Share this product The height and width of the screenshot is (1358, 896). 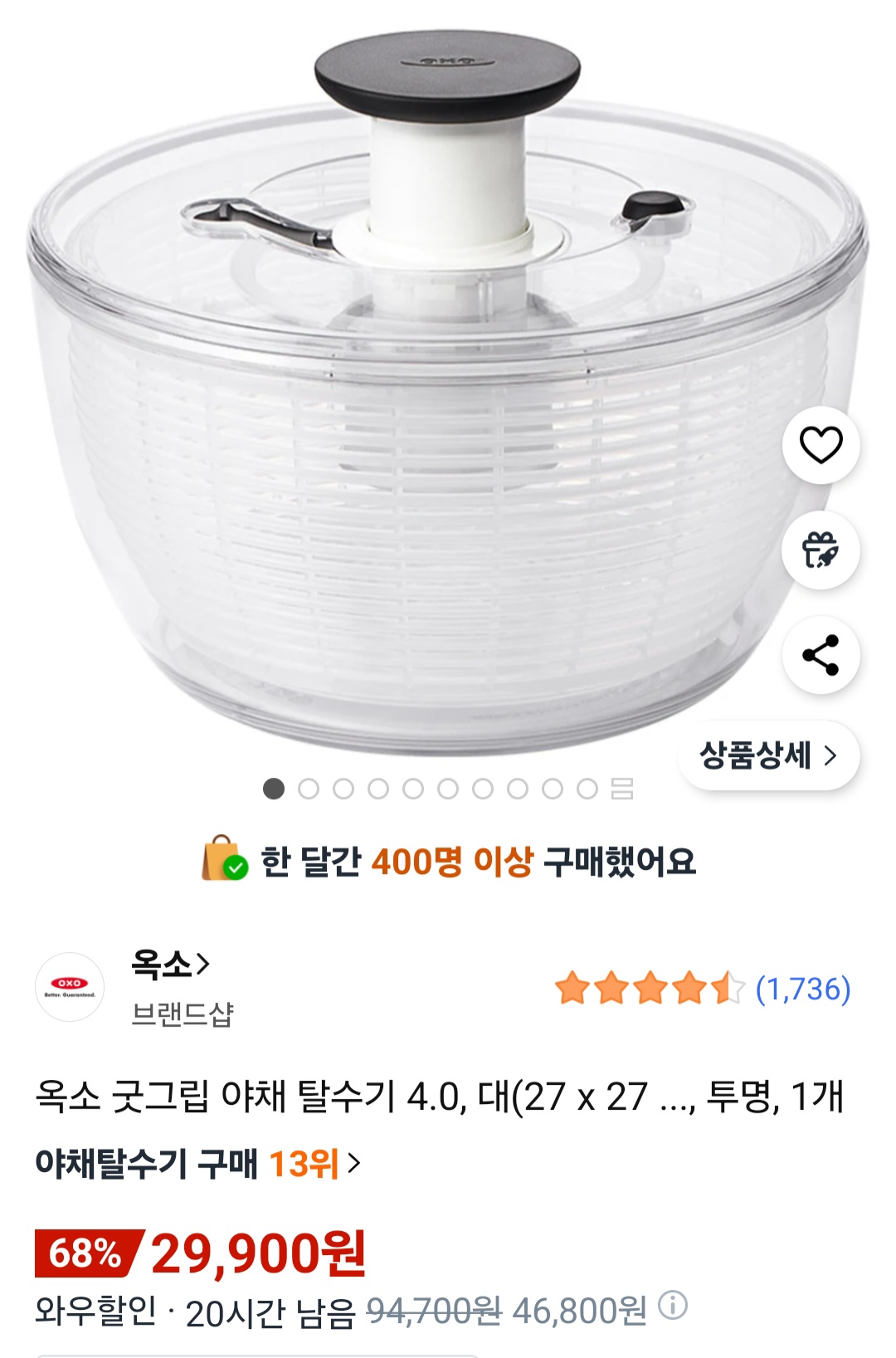(821, 655)
